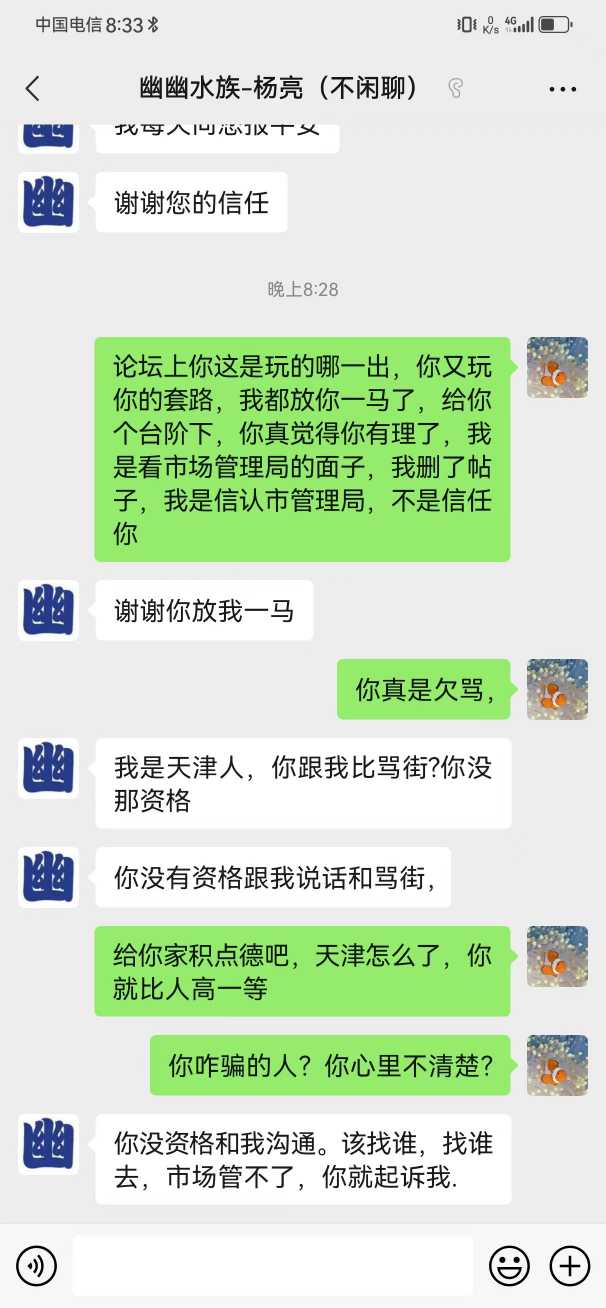Switch to voice message input

(x=37, y=1267)
